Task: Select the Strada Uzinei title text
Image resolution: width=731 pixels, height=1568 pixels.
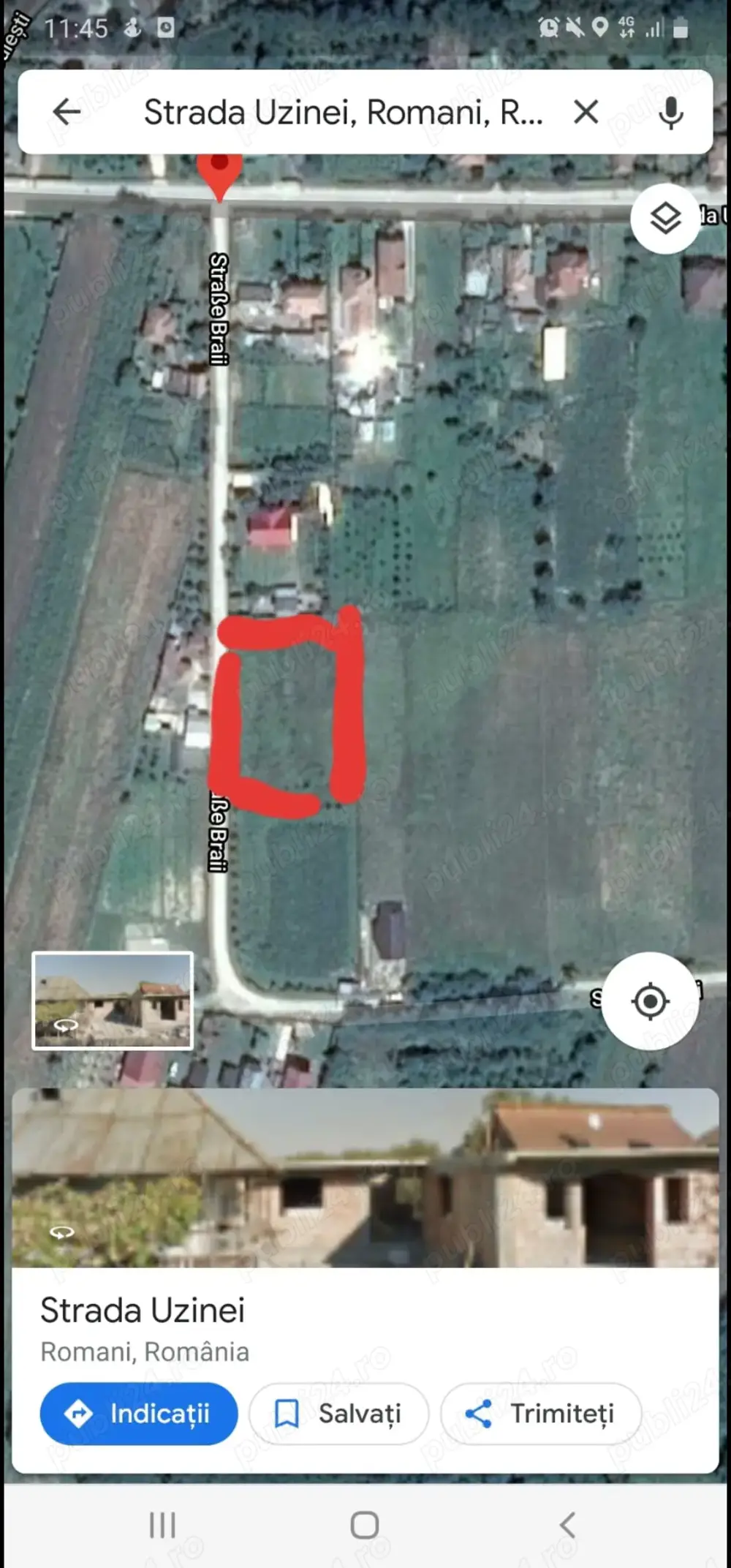Action: point(144,1310)
